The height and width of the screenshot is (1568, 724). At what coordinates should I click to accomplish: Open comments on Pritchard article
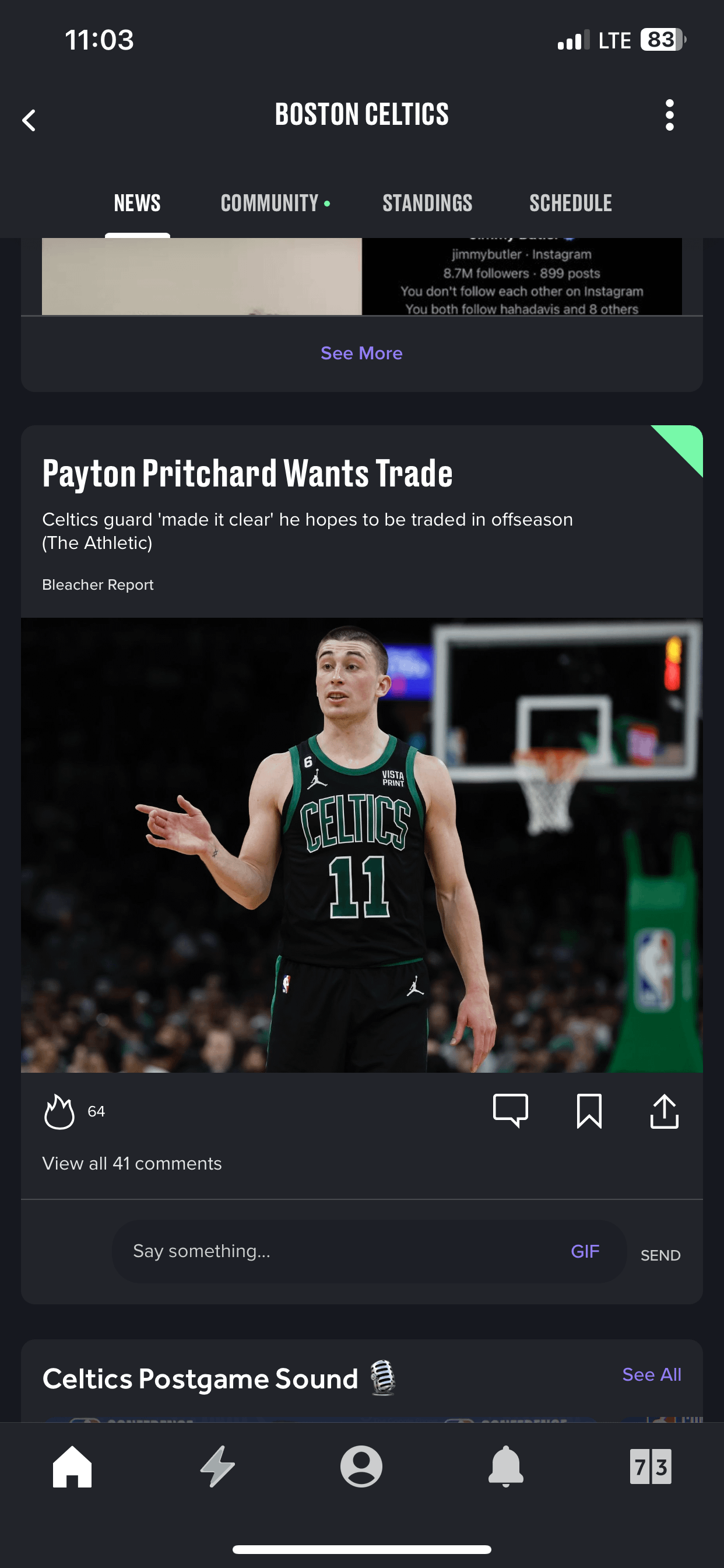coord(510,1111)
